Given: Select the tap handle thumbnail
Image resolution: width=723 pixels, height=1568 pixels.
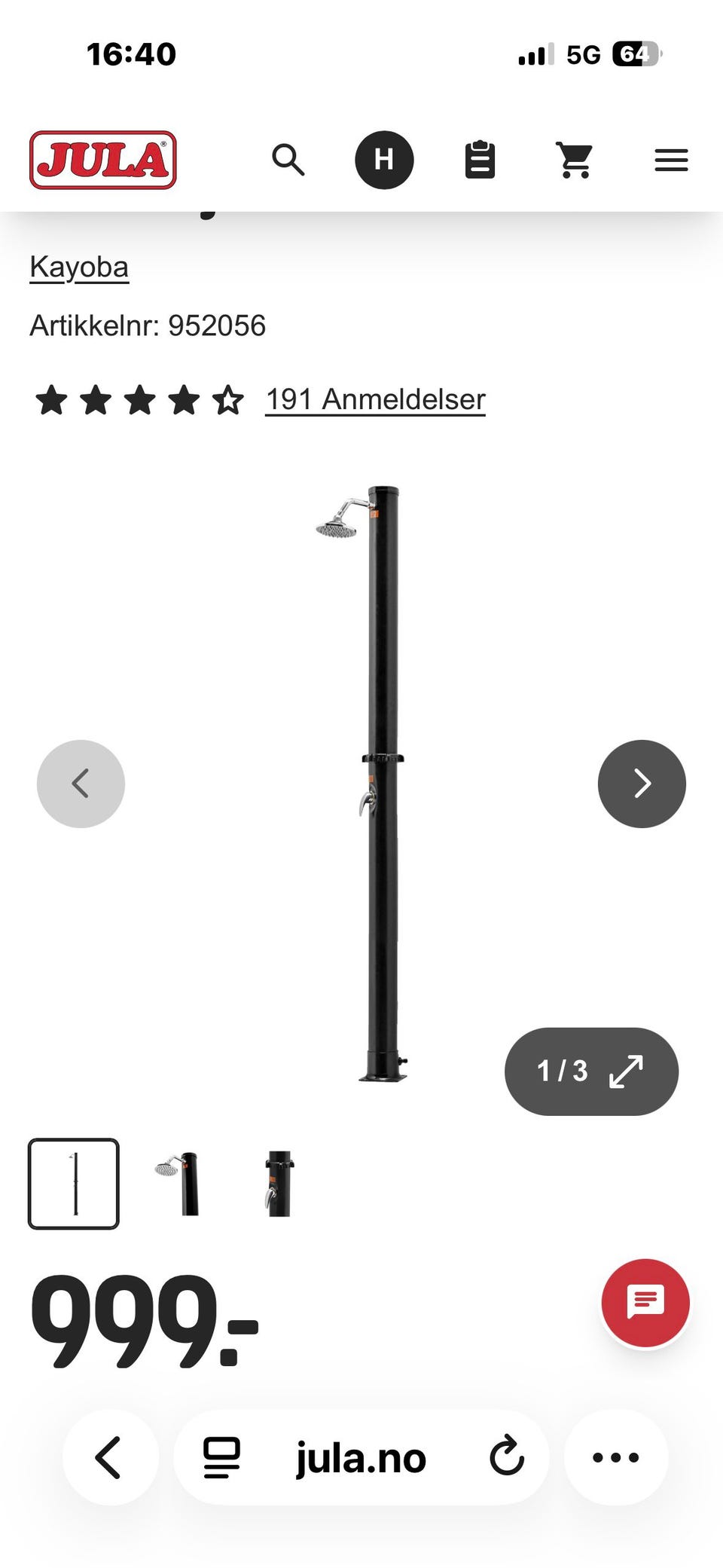Looking at the screenshot, I should click(279, 1184).
